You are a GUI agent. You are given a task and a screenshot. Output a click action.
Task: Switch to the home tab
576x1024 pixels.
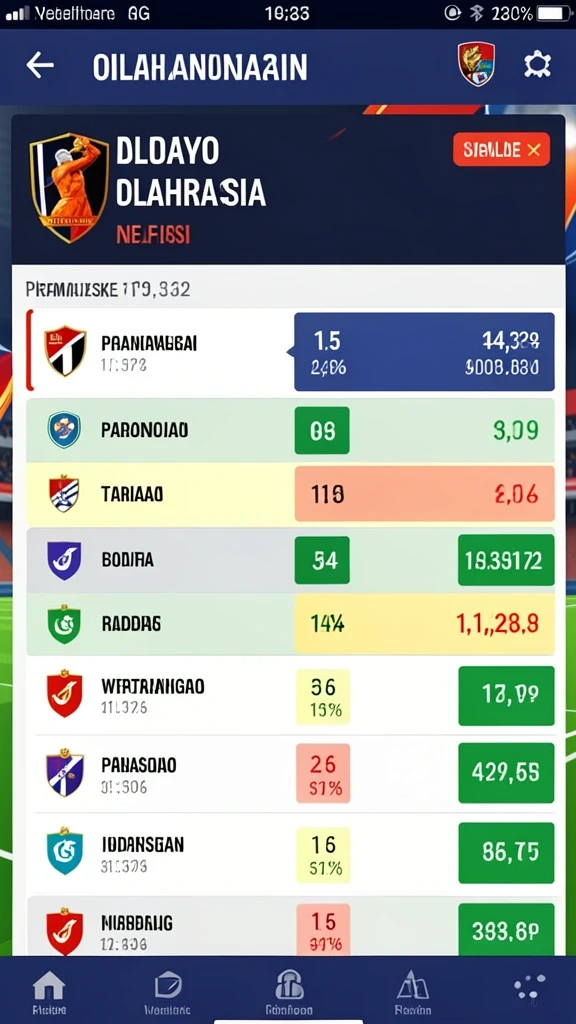click(x=49, y=991)
